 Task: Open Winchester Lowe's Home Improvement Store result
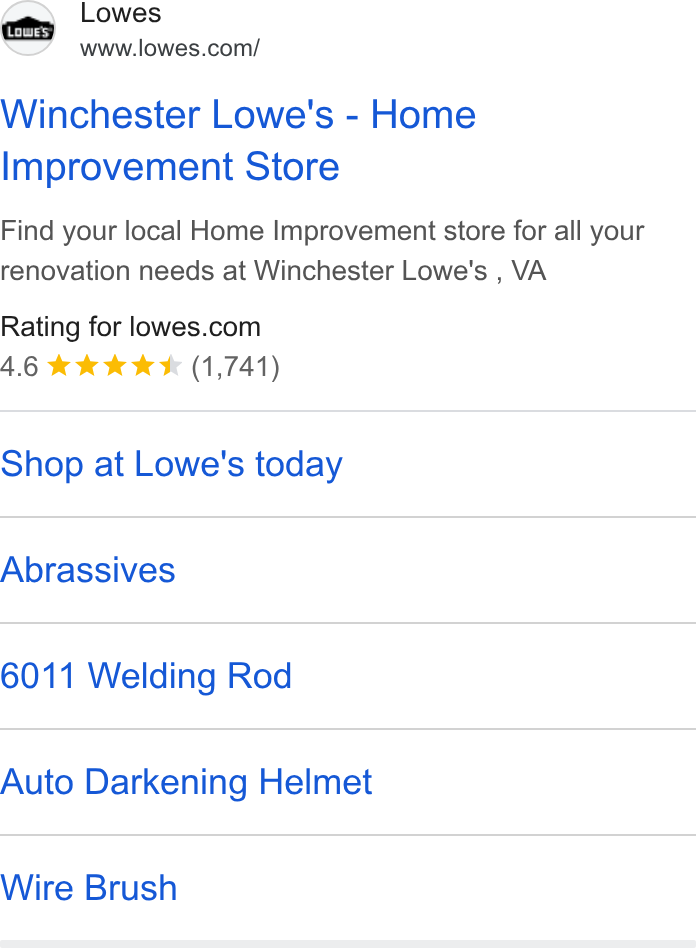click(x=238, y=140)
